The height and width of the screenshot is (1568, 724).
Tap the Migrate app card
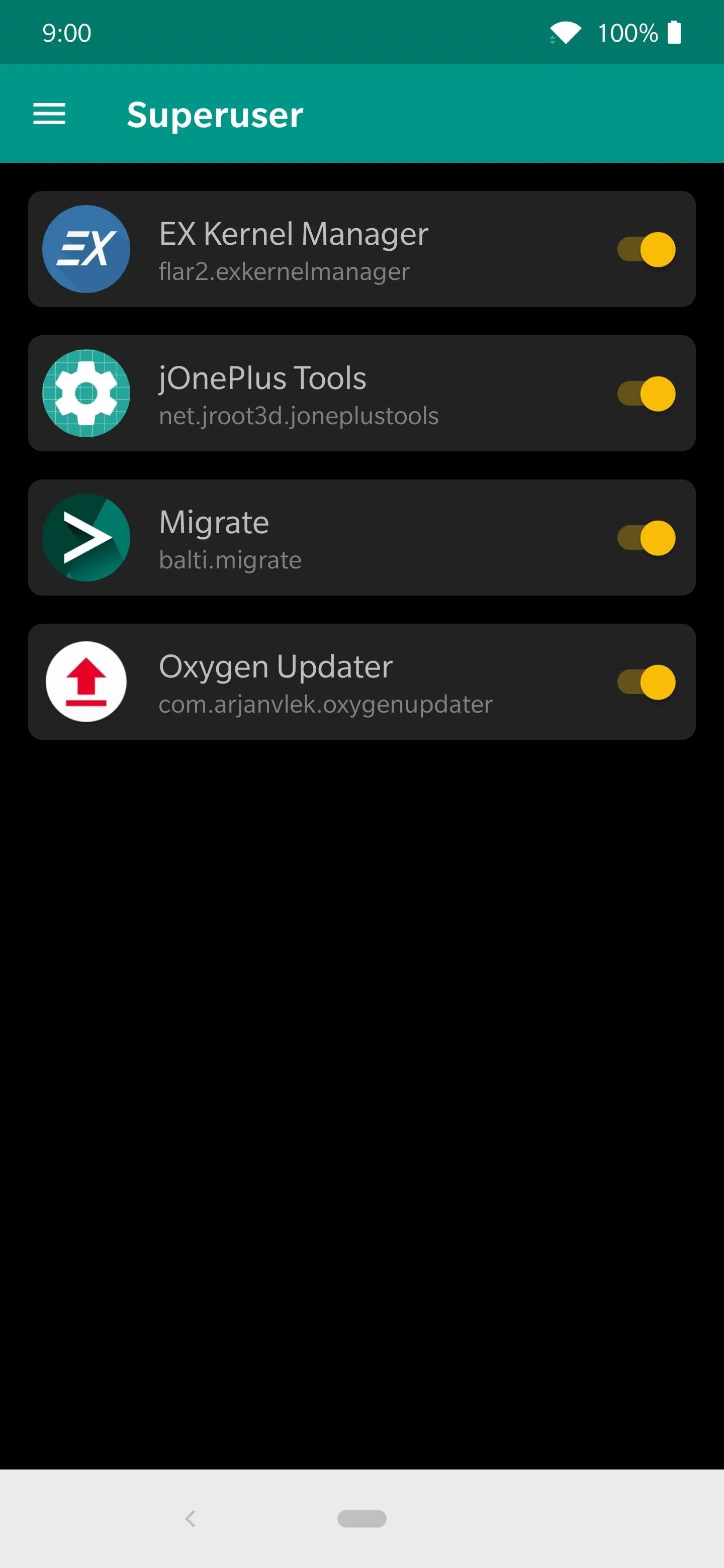[x=361, y=538]
